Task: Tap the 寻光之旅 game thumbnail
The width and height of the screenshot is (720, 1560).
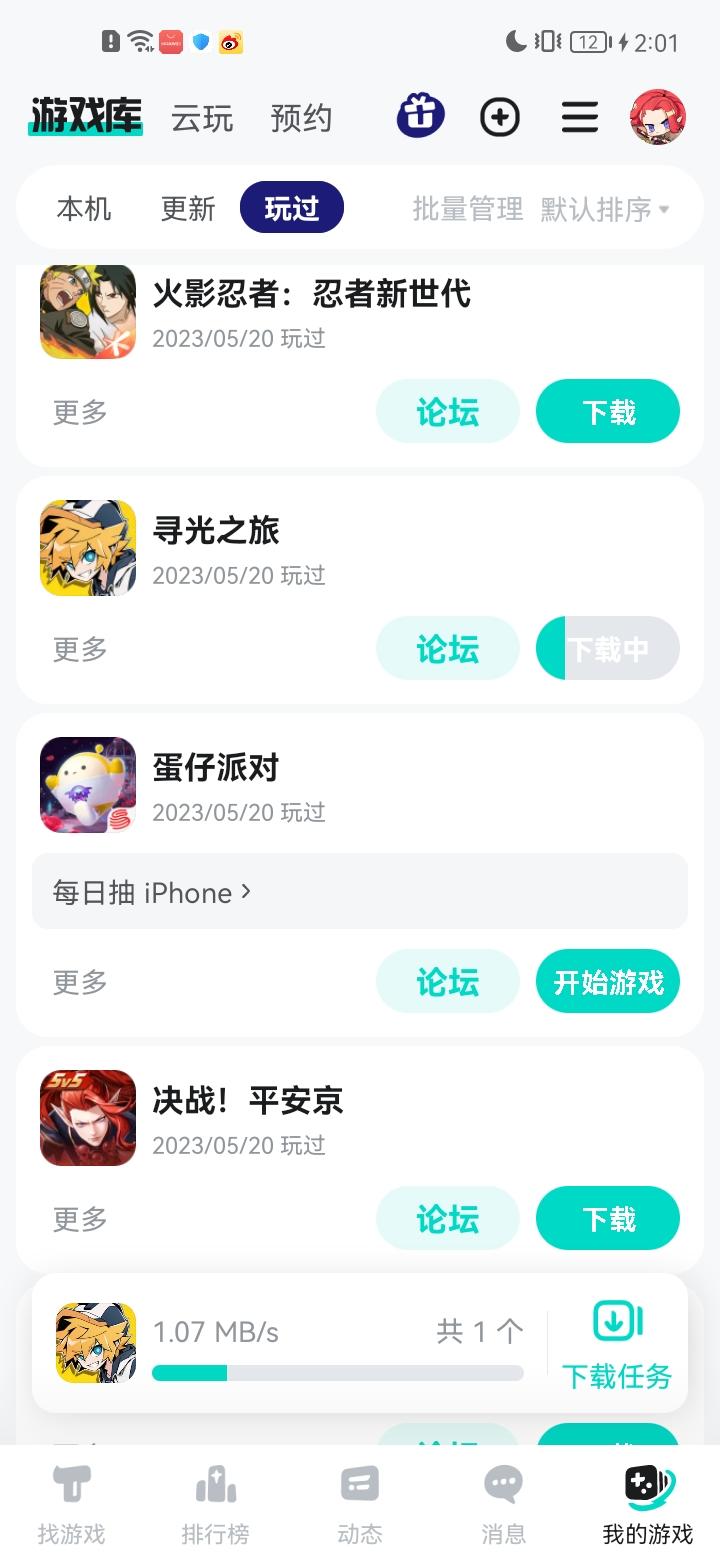Action: [x=87, y=548]
